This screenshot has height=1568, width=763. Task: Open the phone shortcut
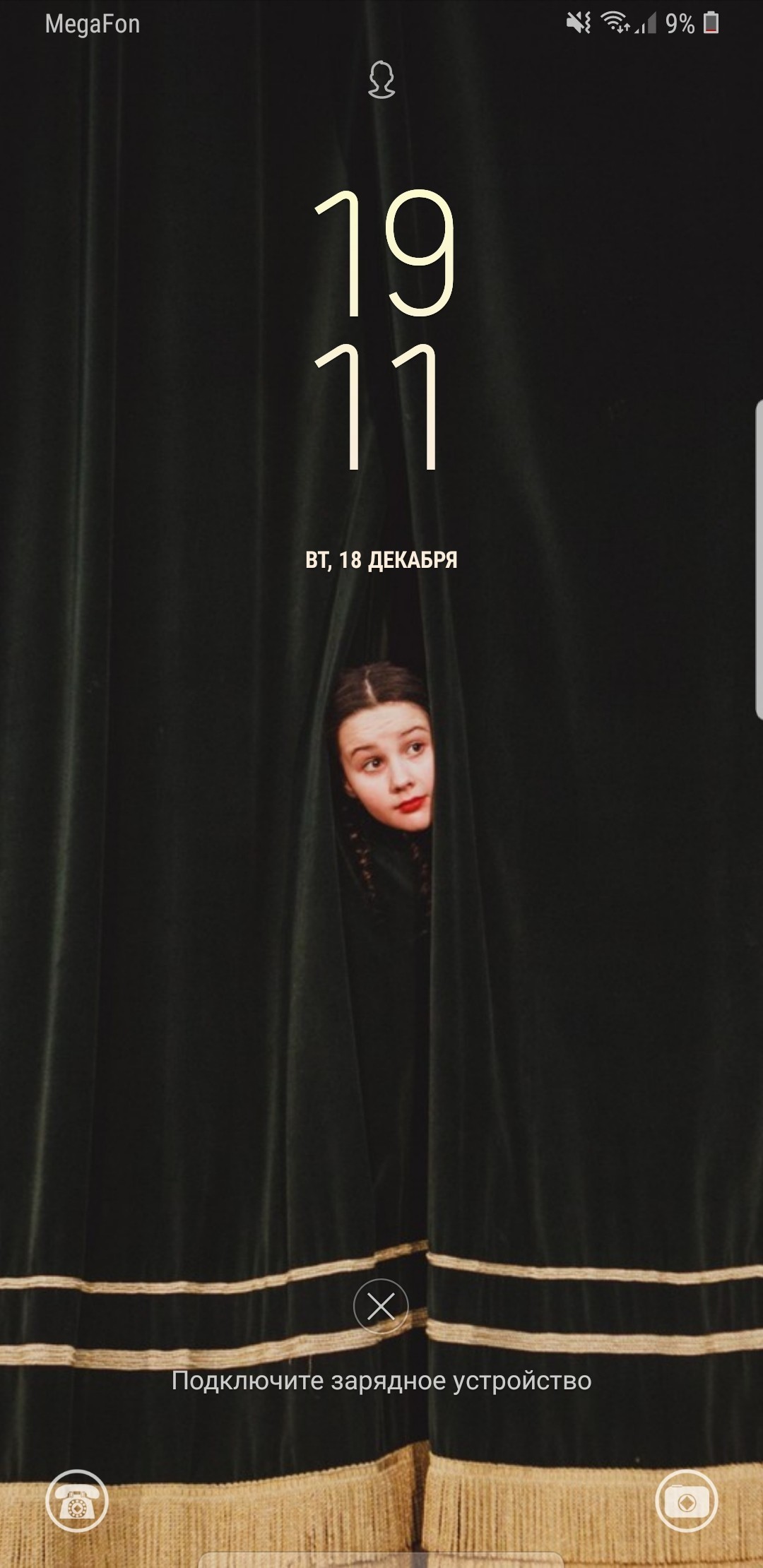pos(77,1501)
